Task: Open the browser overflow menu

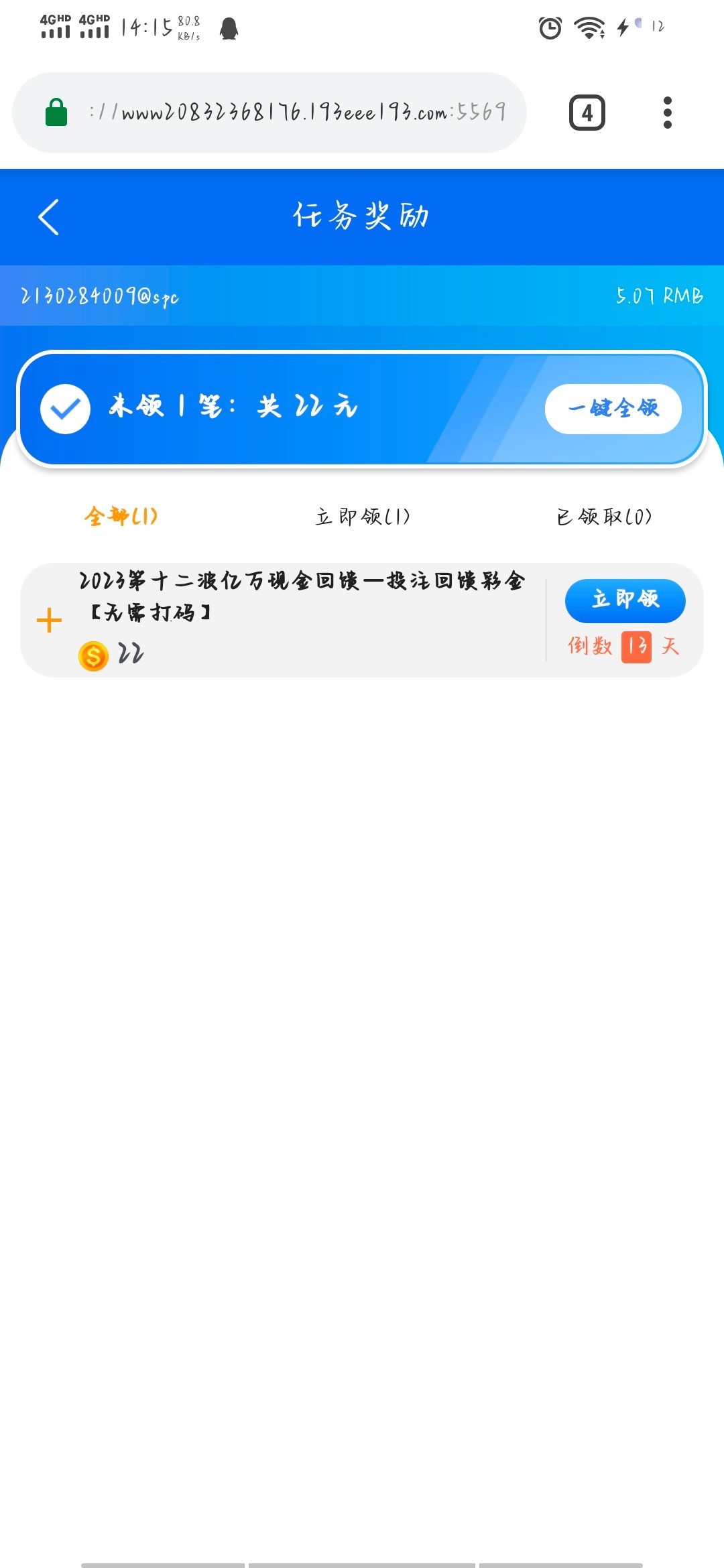Action: click(x=666, y=113)
